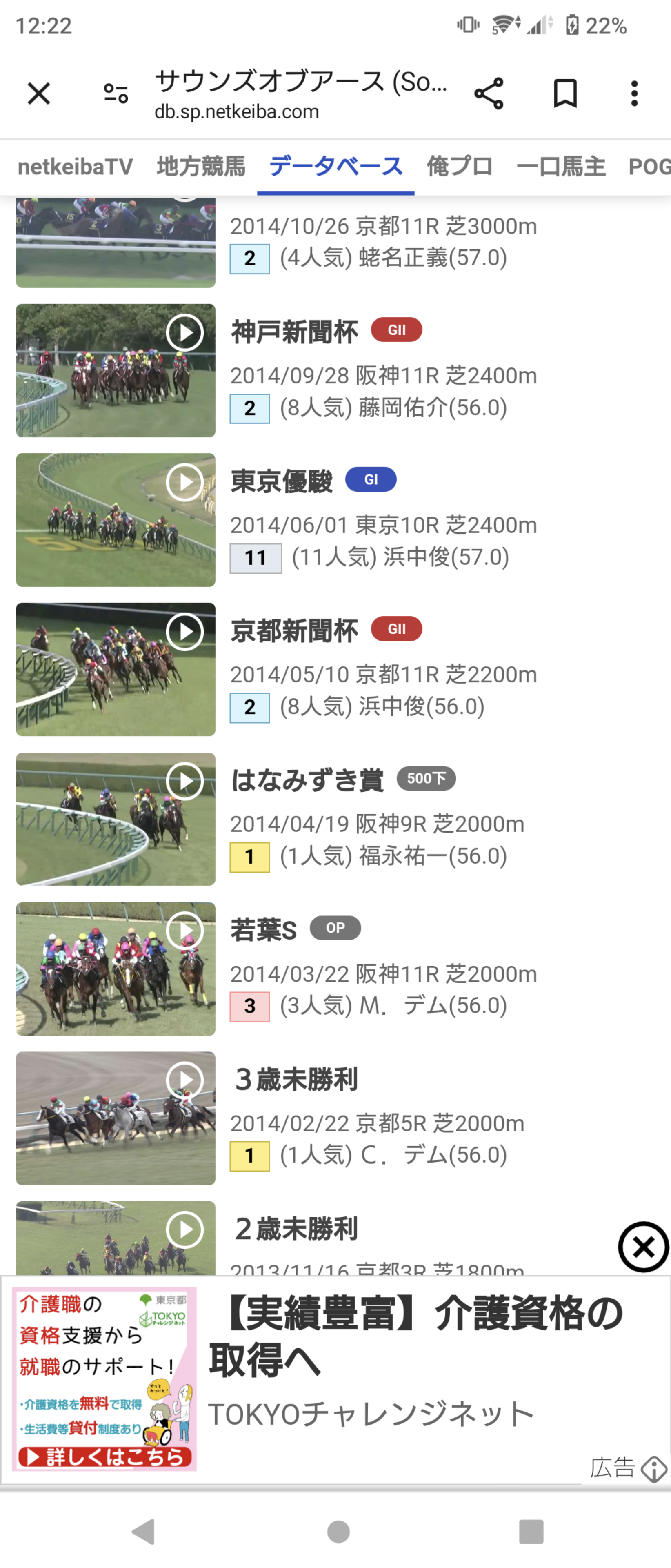Go to the 一口馬主 tab
671x1568 pixels.
pyautogui.click(x=560, y=167)
